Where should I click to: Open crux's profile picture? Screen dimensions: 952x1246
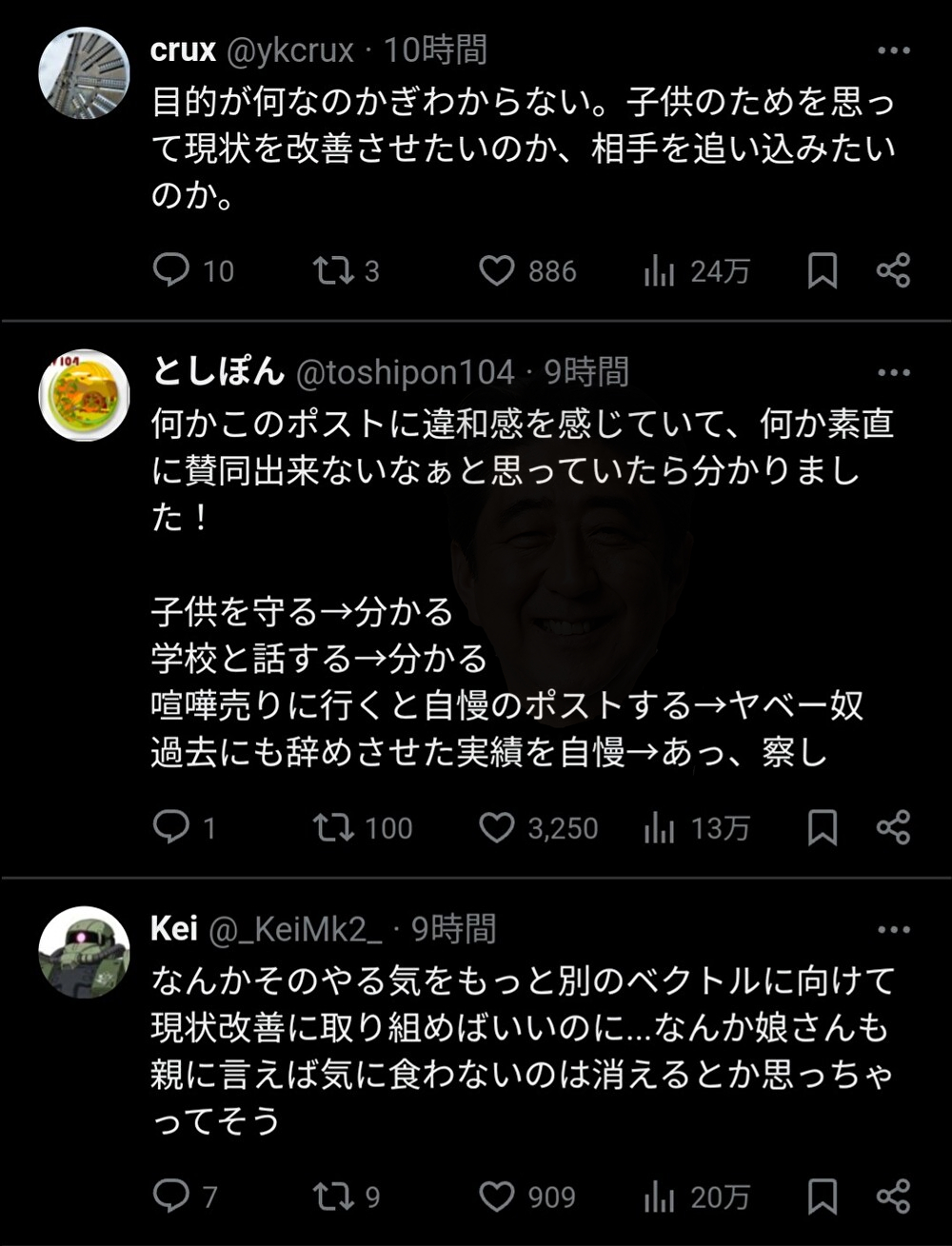[84, 73]
